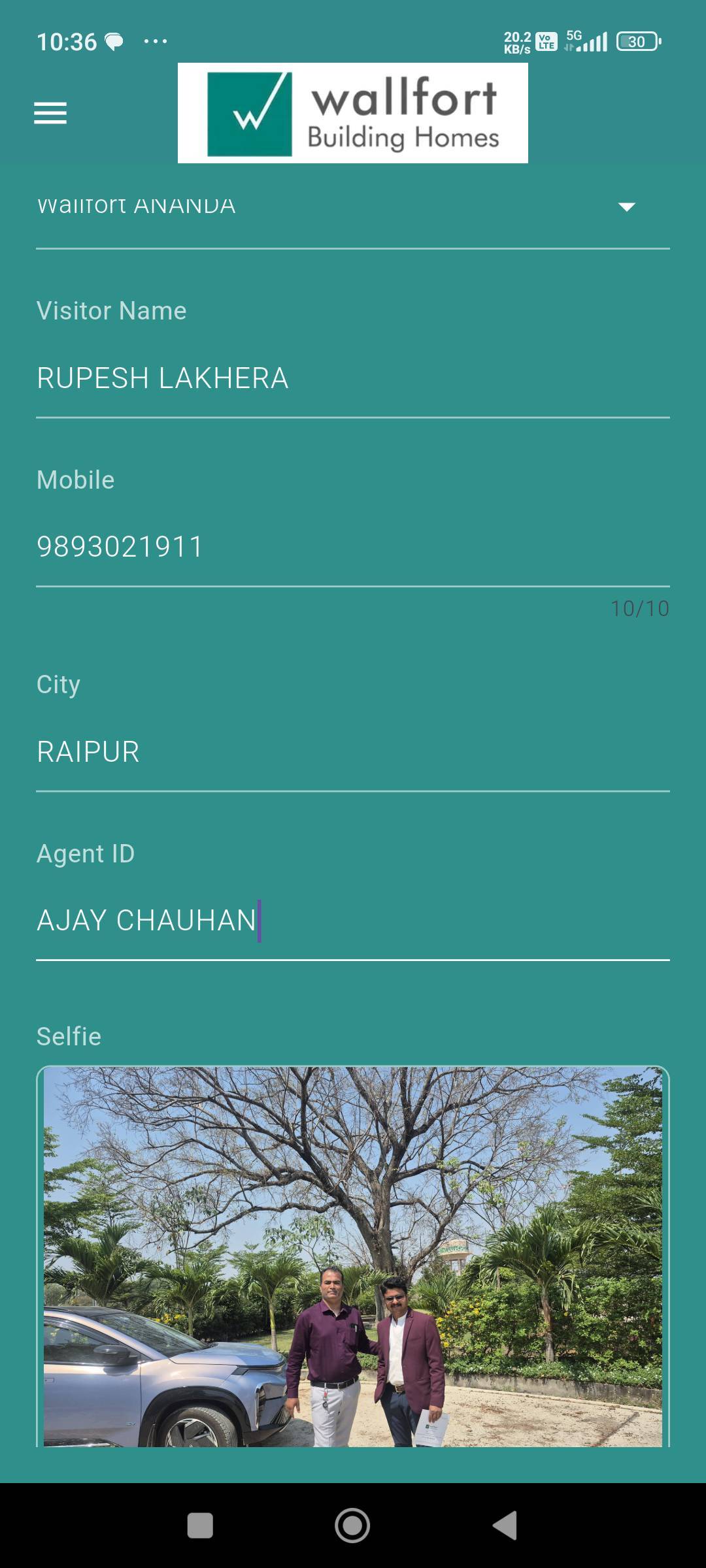The width and height of the screenshot is (706, 1568).
Task: Open the Selfie photo preview
Action: coord(353,1256)
